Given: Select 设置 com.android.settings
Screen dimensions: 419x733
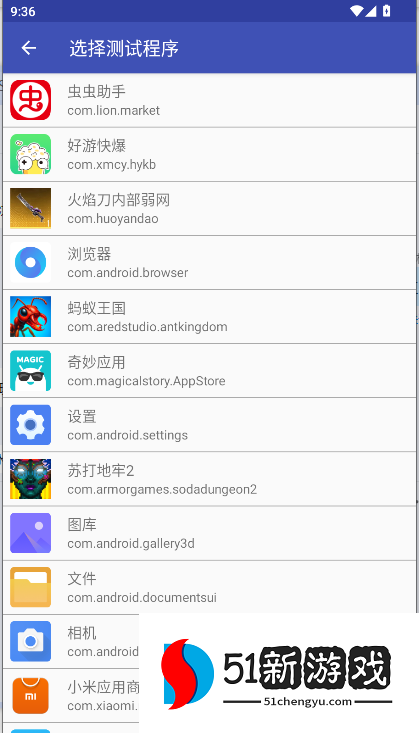Looking at the screenshot, I should 210,424.
